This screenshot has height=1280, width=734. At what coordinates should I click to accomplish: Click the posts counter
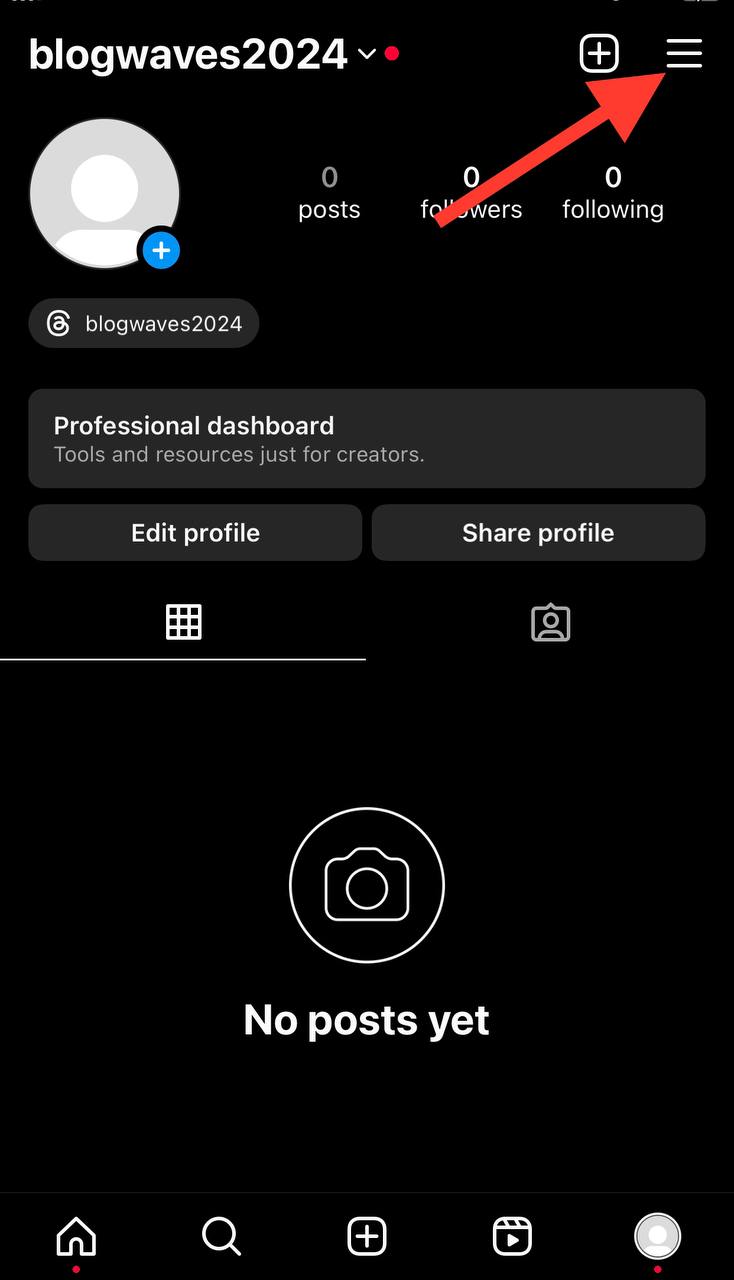(x=329, y=192)
